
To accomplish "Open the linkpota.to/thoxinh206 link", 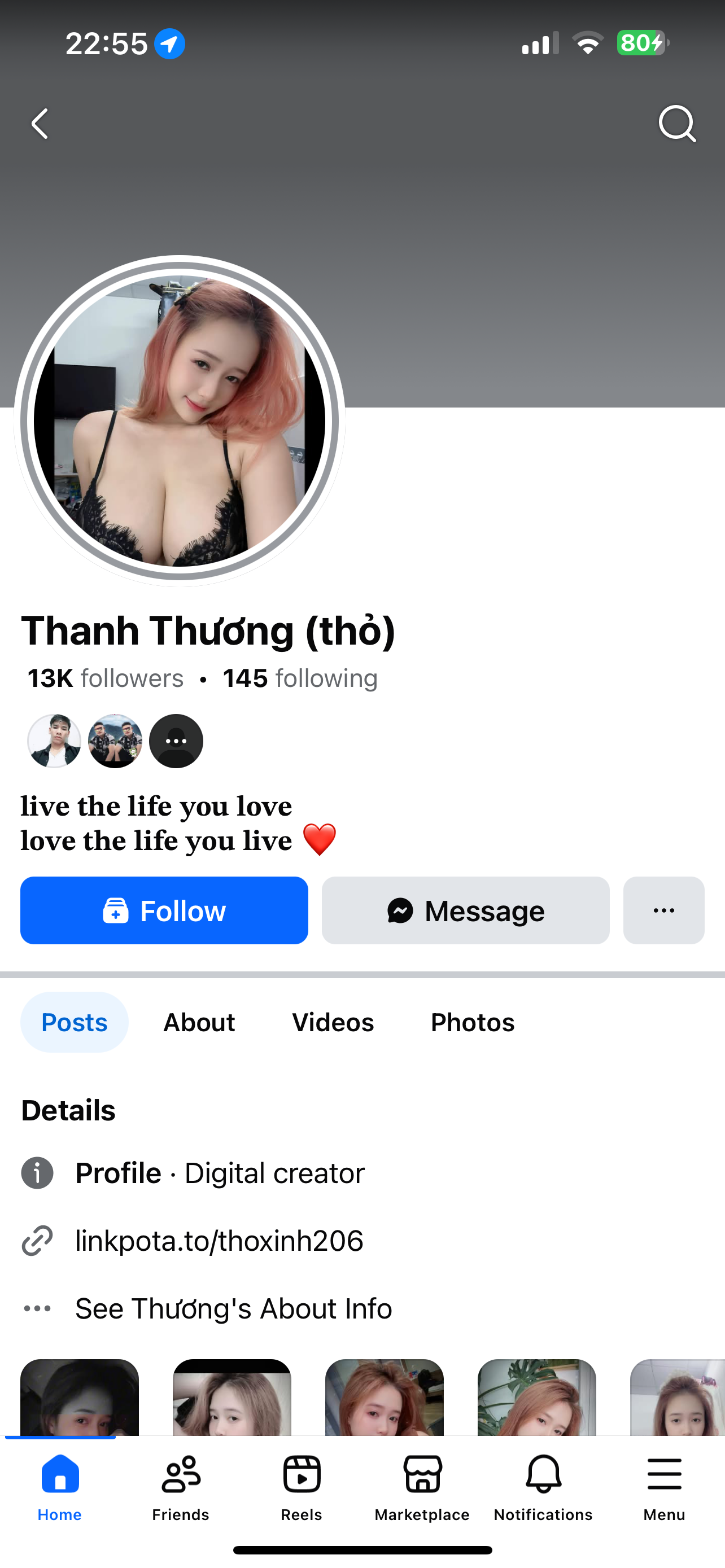I will pyautogui.click(x=219, y=1241).
